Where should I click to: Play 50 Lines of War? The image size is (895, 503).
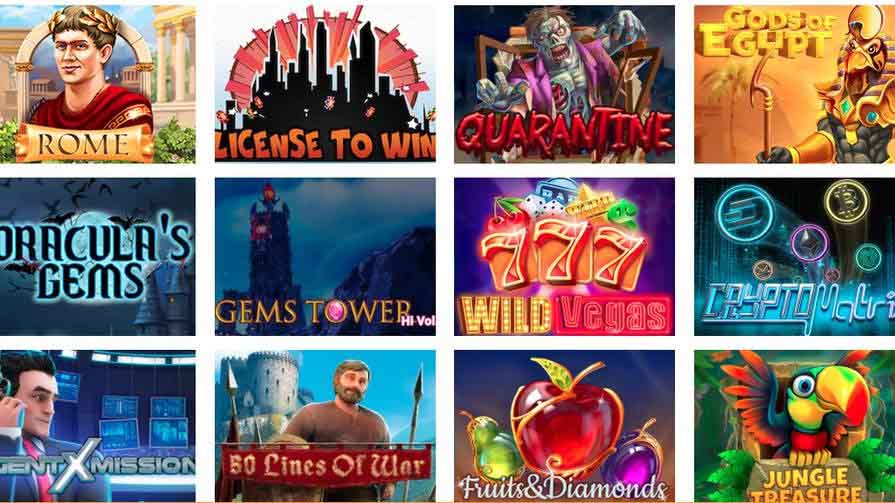325,426
